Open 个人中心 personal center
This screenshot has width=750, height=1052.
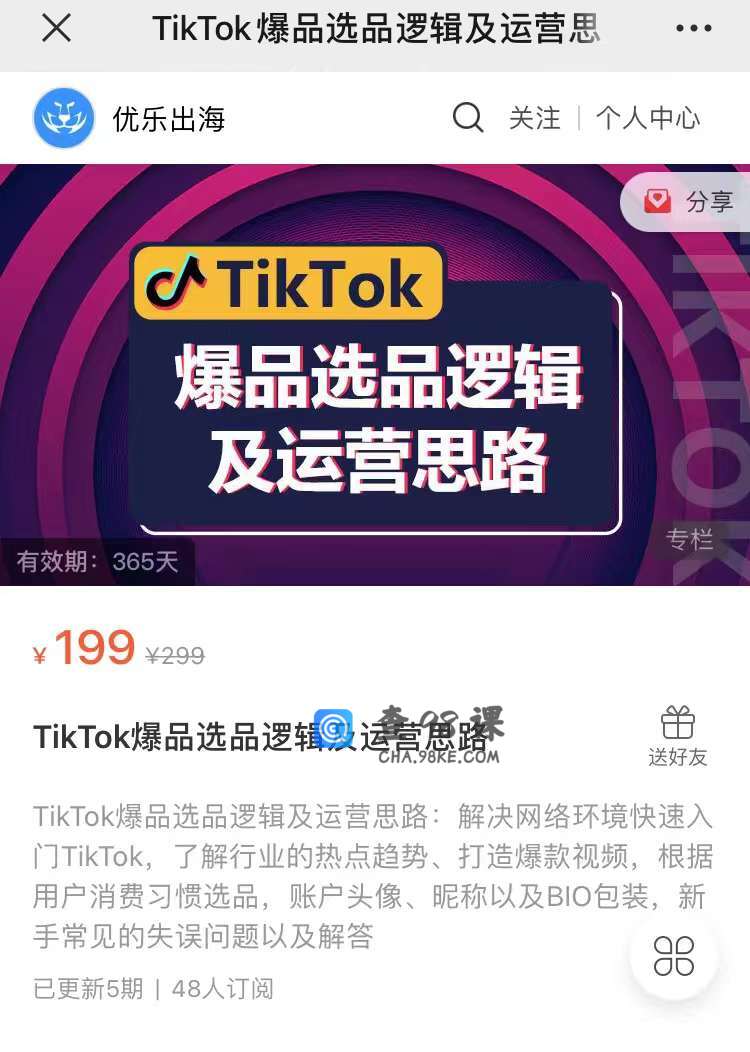click(648, 118)
